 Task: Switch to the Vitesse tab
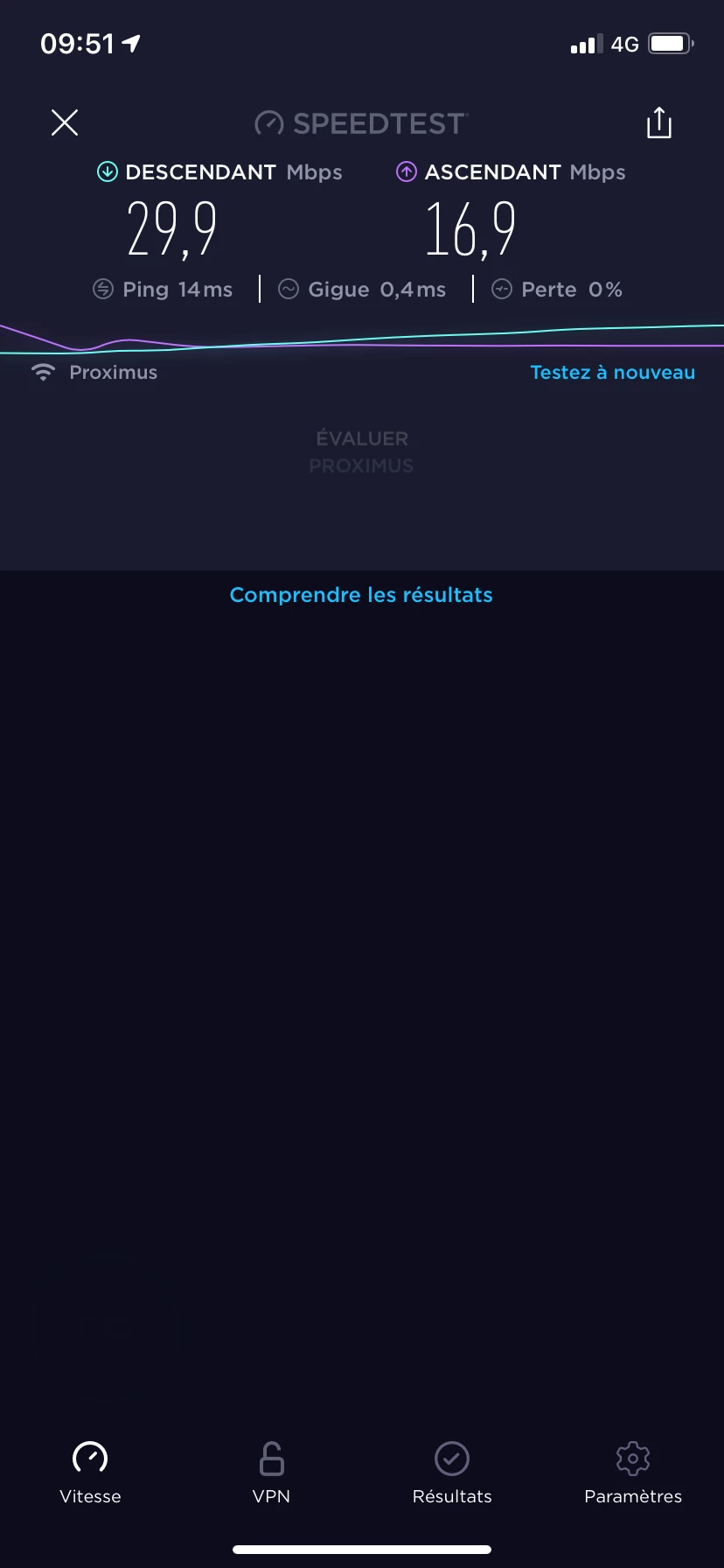click(x=90, y=1473)
